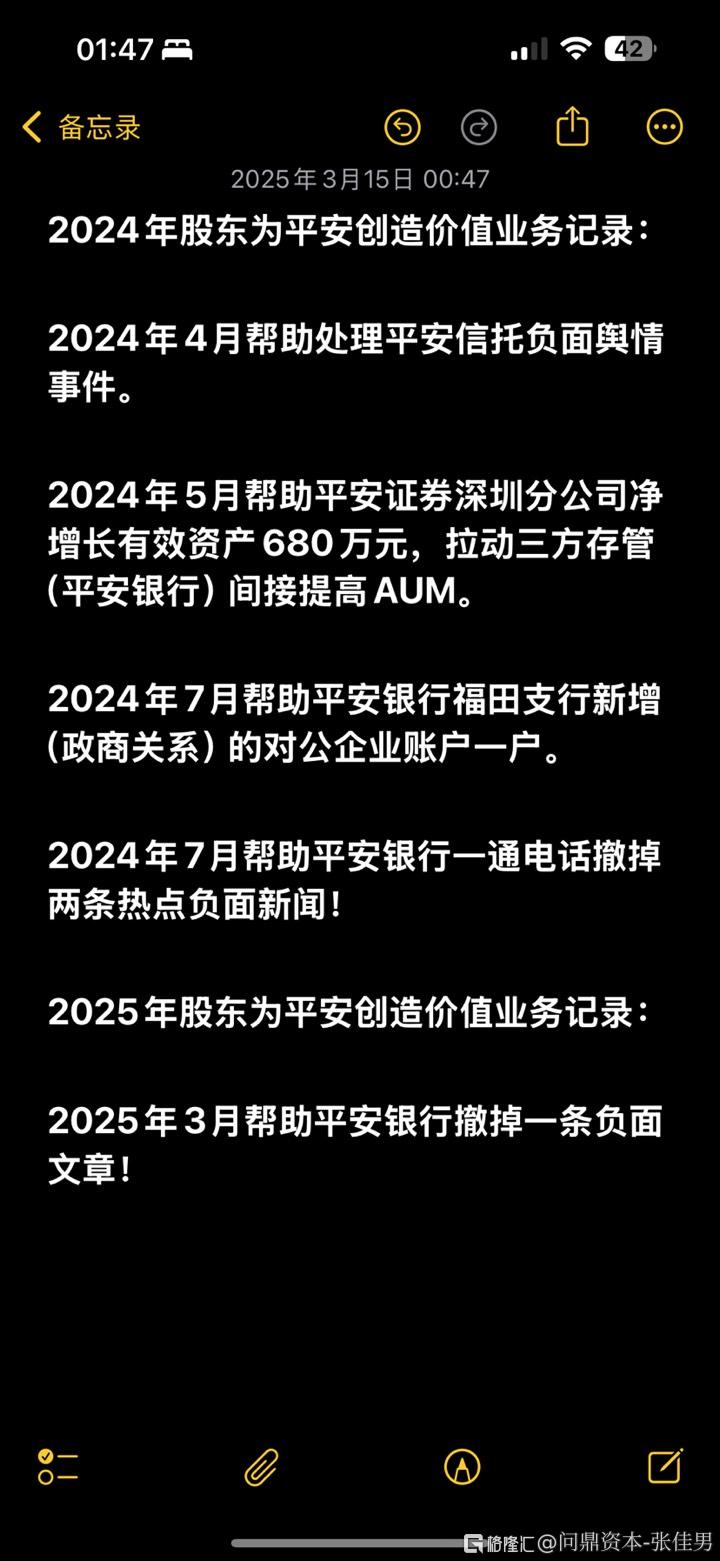
Task: Go back to the 备忘录 list
Action: tap(82, 127)
